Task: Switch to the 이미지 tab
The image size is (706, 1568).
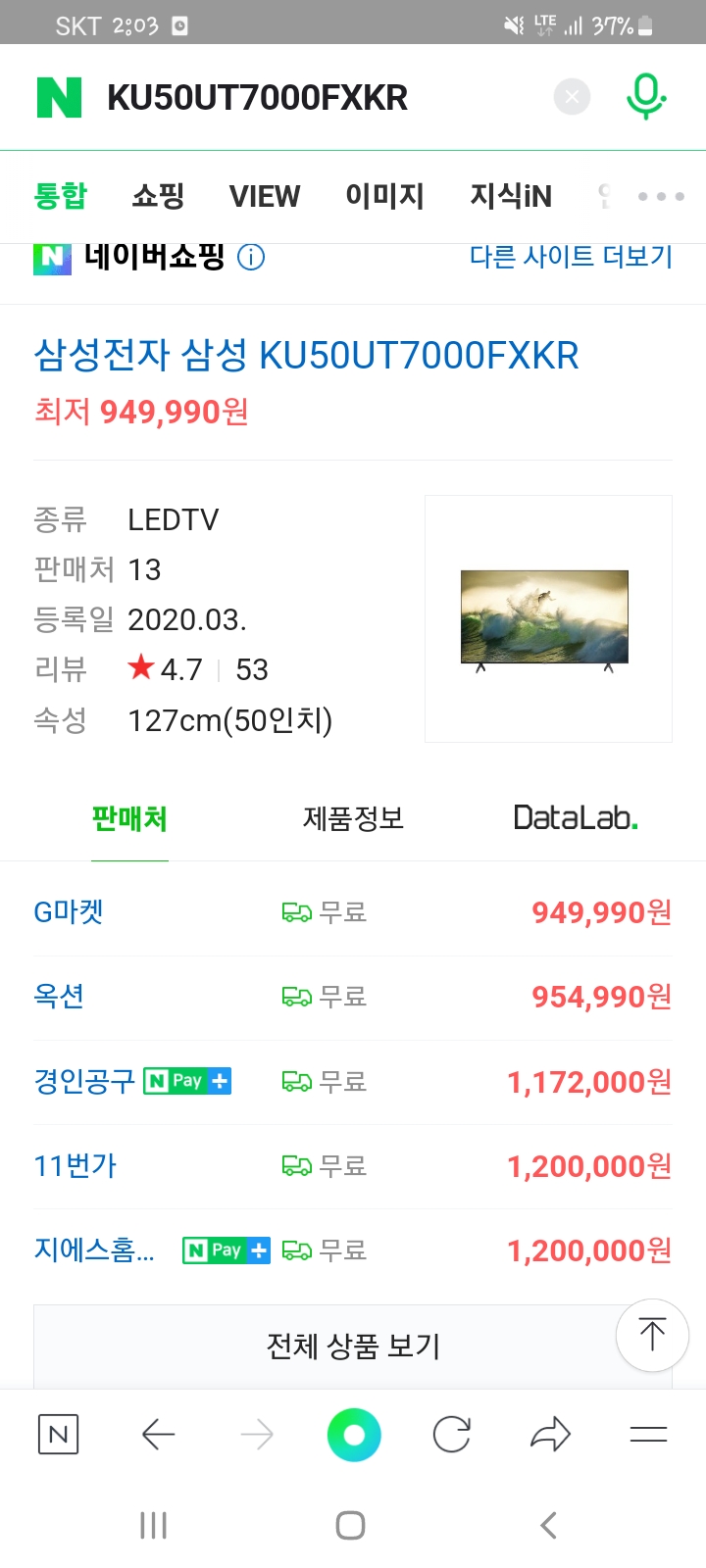Action: click(384, 196)
